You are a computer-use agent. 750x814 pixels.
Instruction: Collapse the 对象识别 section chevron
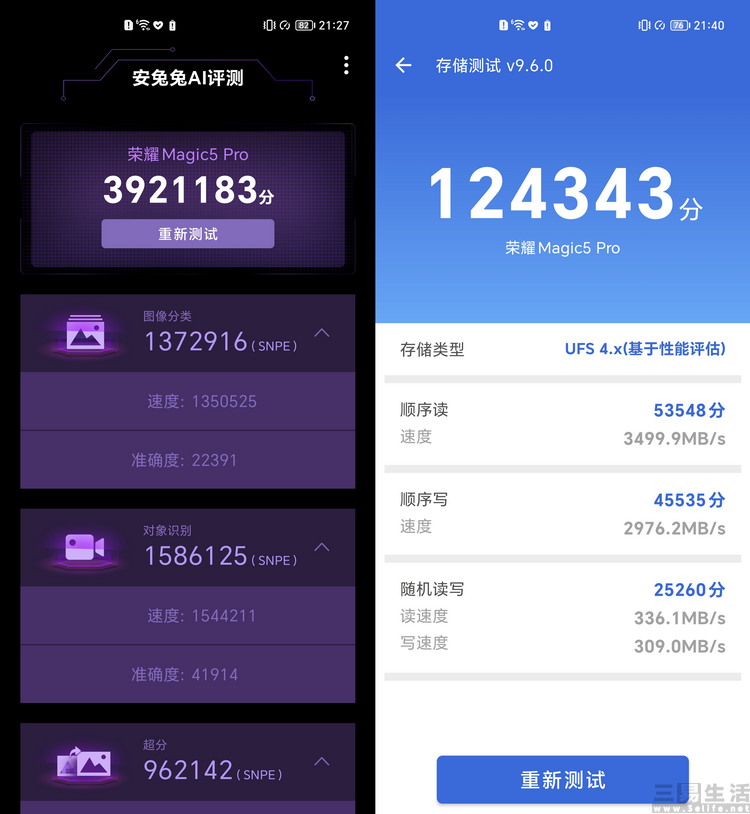pyautogui.click(x=322, y=547)
